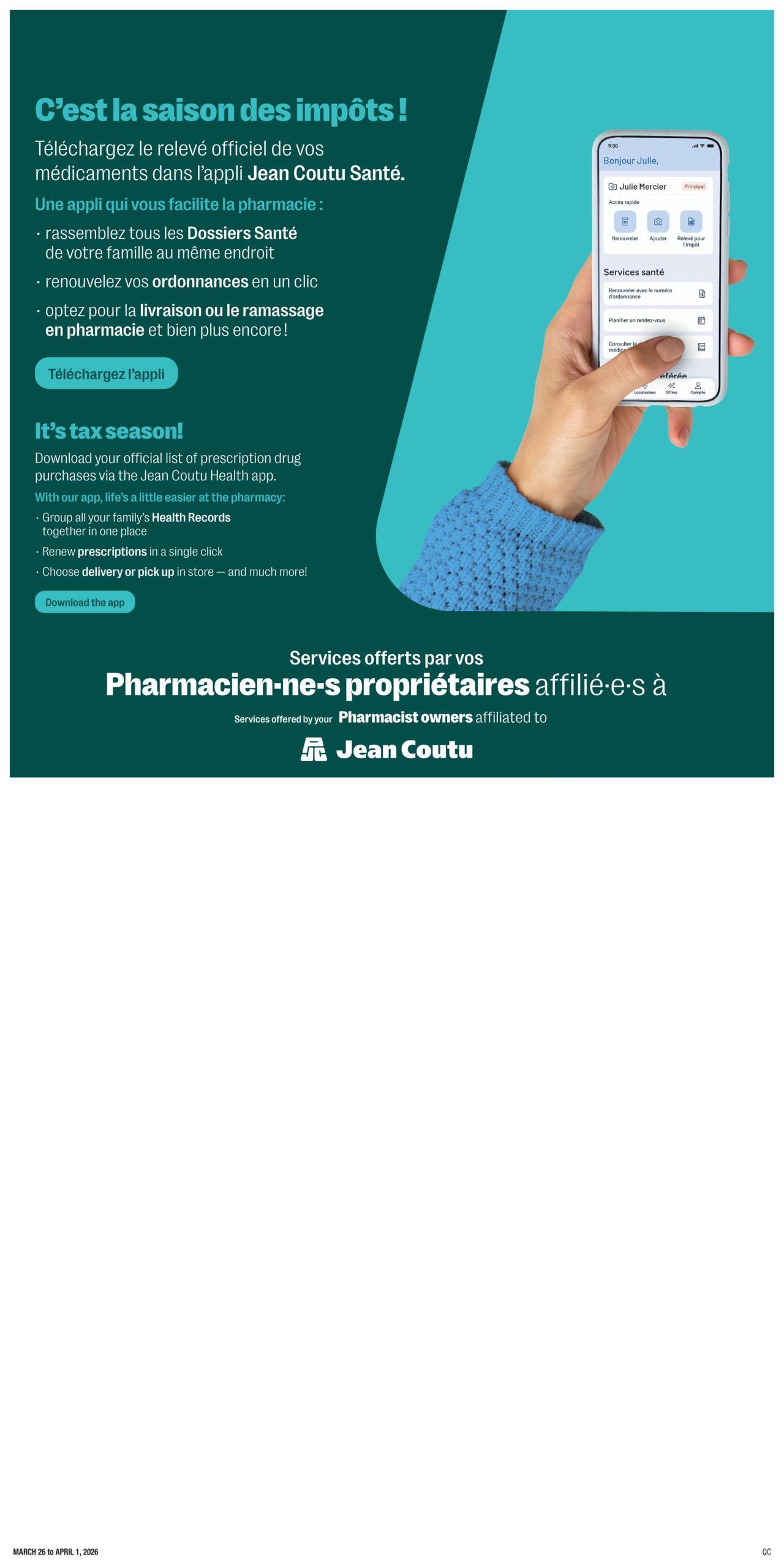Tap the Bonjour Julie greeting header
The height and width of the screenshot is (1568, 784).
coord(630,160)
